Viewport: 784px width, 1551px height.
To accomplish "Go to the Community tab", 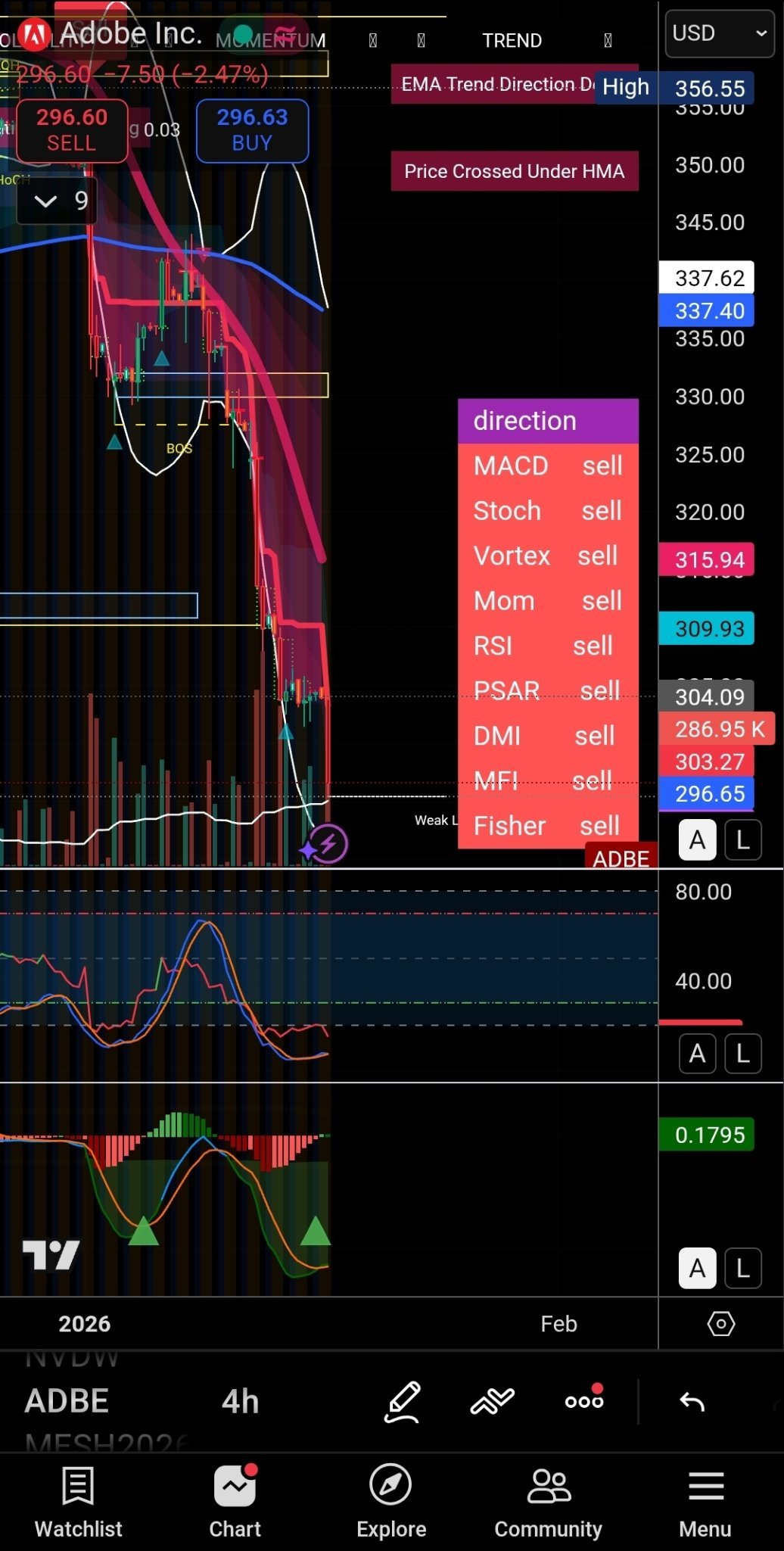I will [549, 1502].
